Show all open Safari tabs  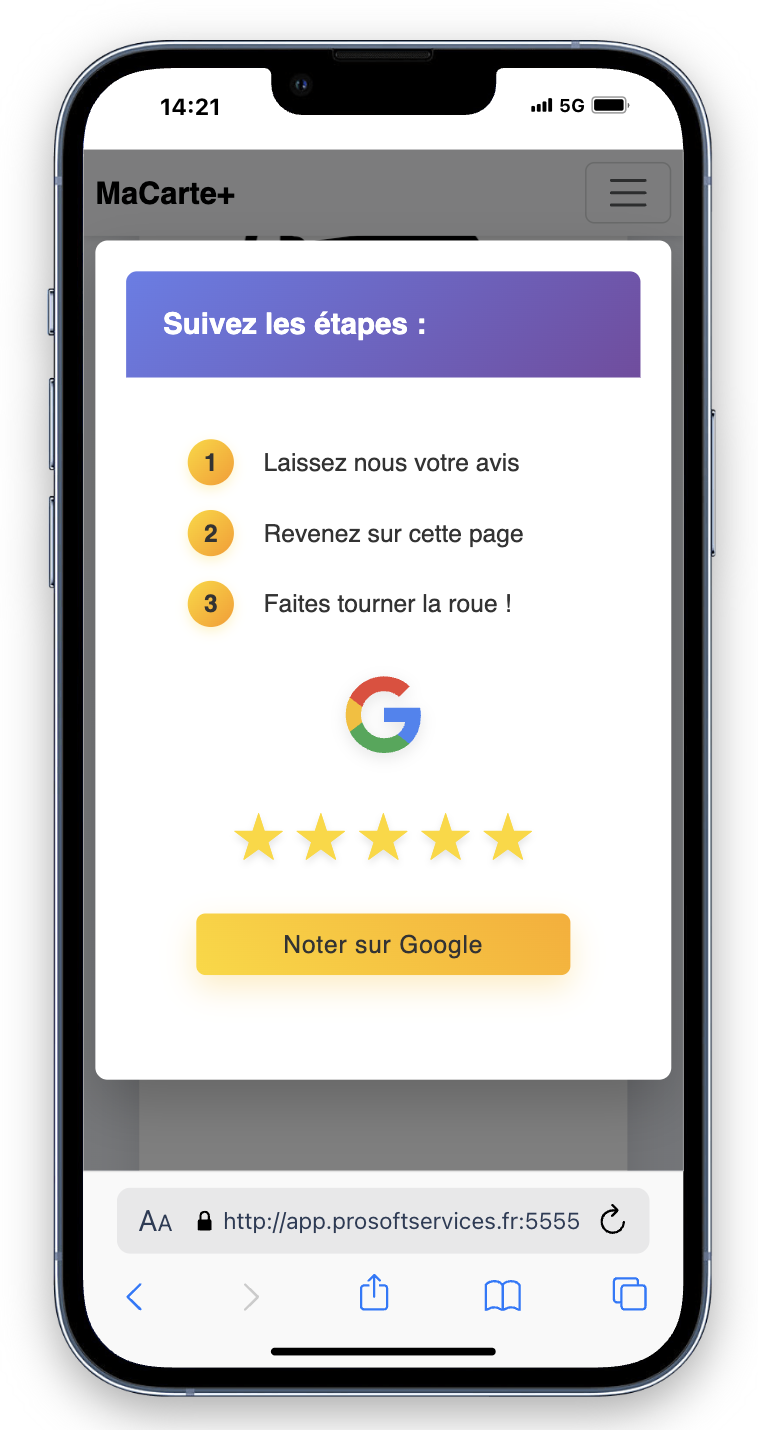[x=629, y=1294]
